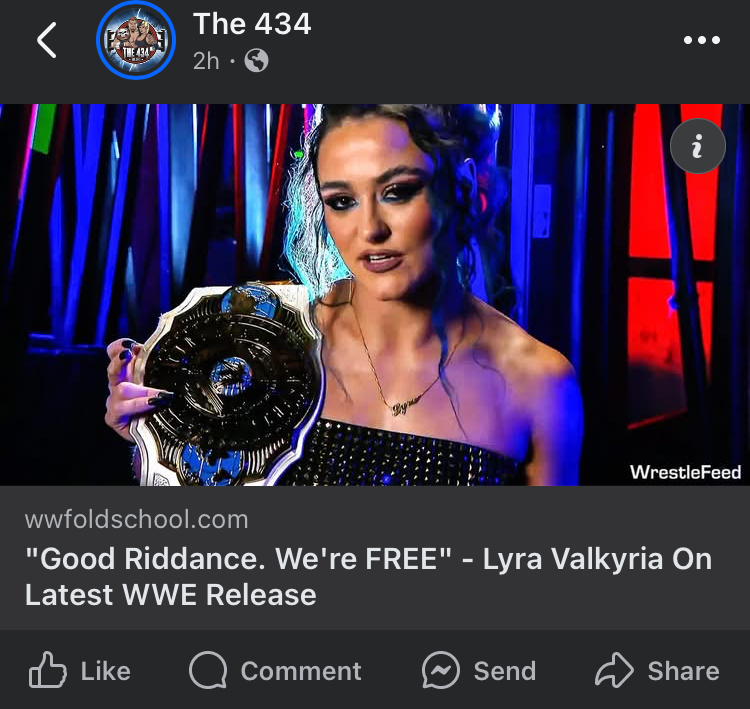Tap the info icon on the link image
The height and width of the screenshot is (709, 750).
tap(697, 146)
